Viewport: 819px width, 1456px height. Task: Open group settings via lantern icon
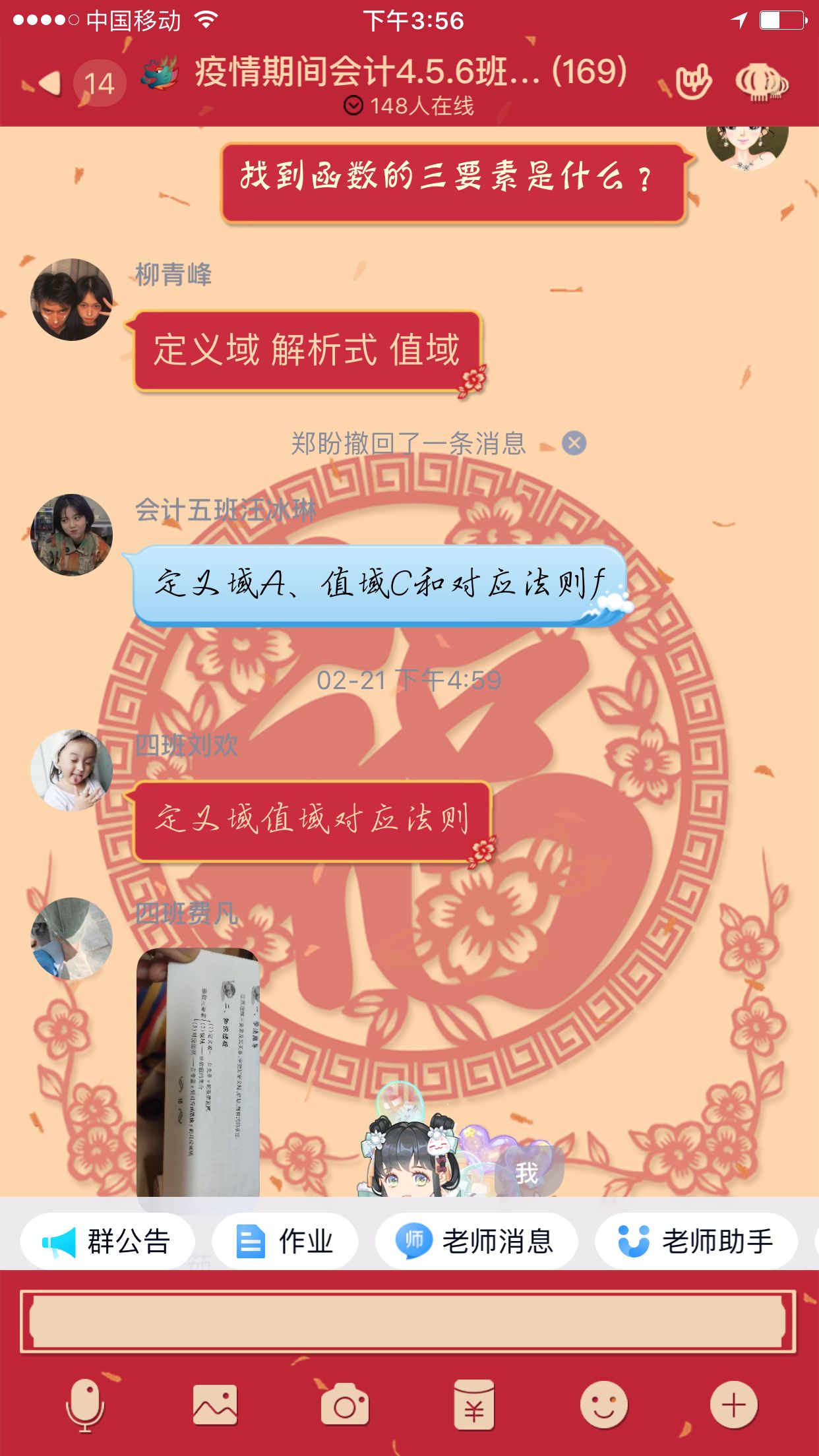(x=760, y=82)
